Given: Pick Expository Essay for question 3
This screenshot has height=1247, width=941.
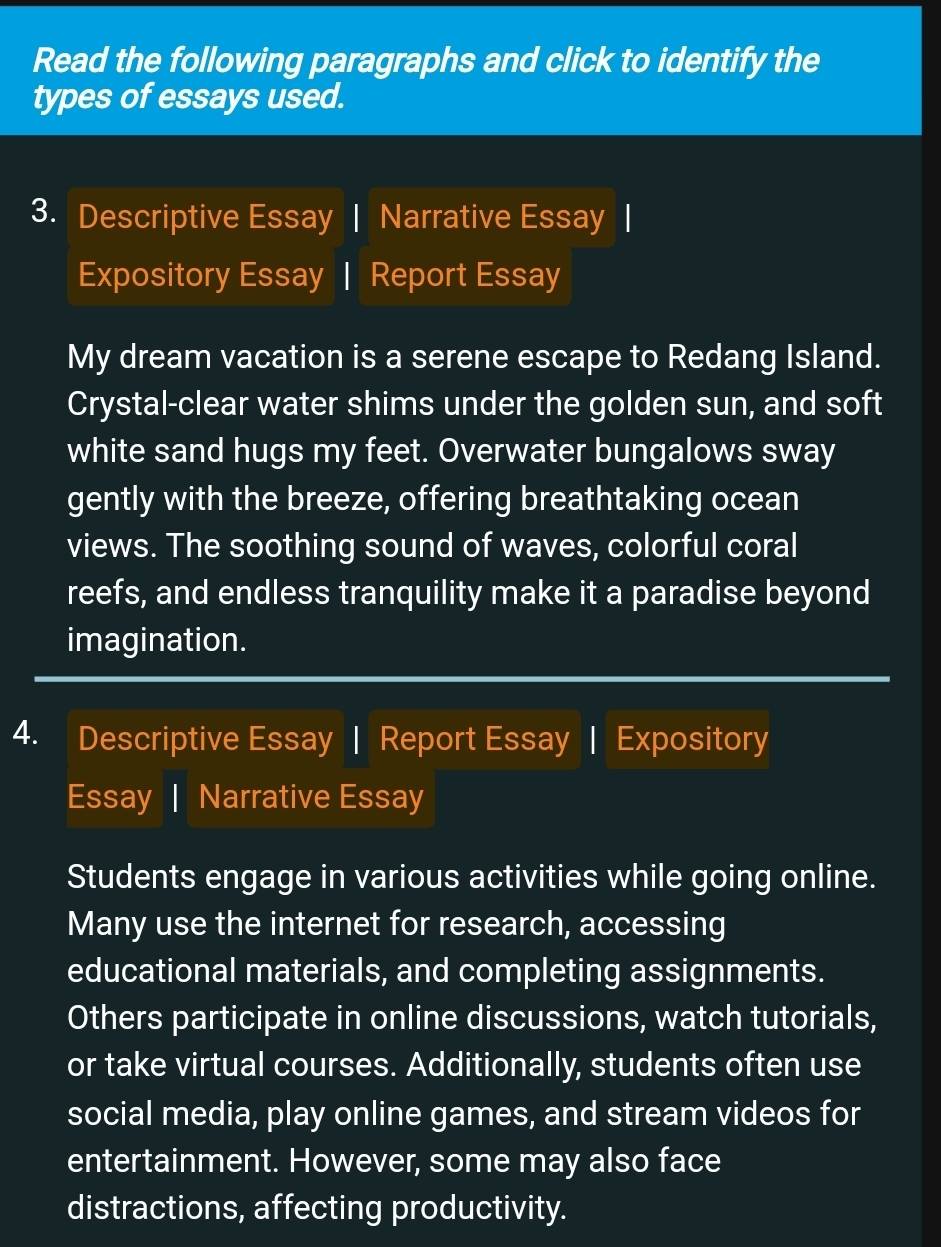Looking at the screenshot, I should click(x=201, y=275).
